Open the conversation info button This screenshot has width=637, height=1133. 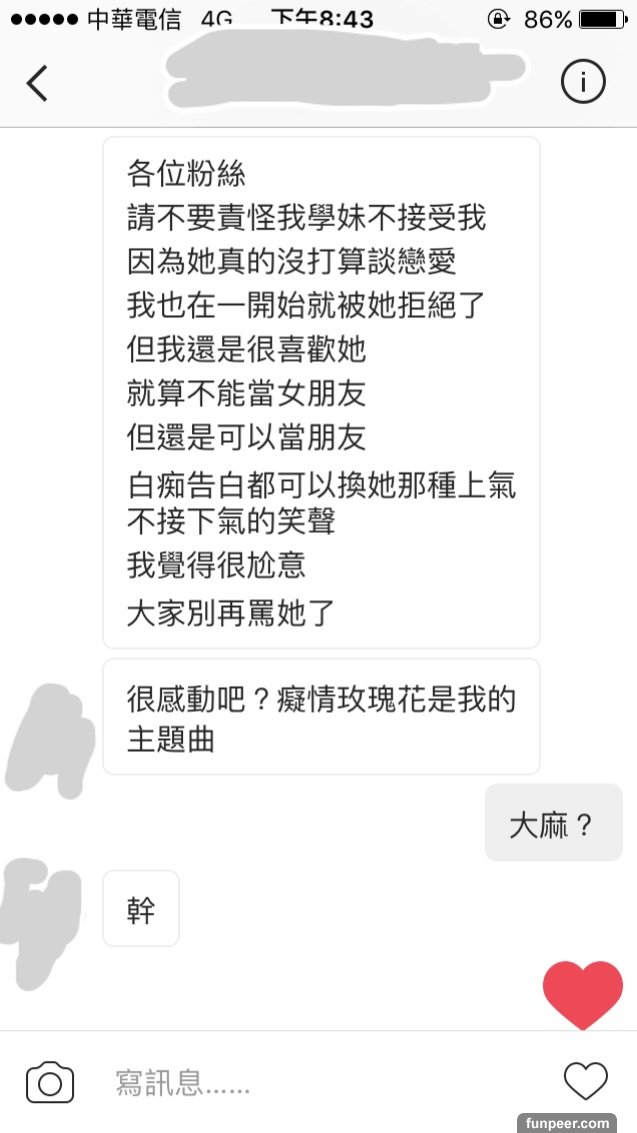[583, 83]
